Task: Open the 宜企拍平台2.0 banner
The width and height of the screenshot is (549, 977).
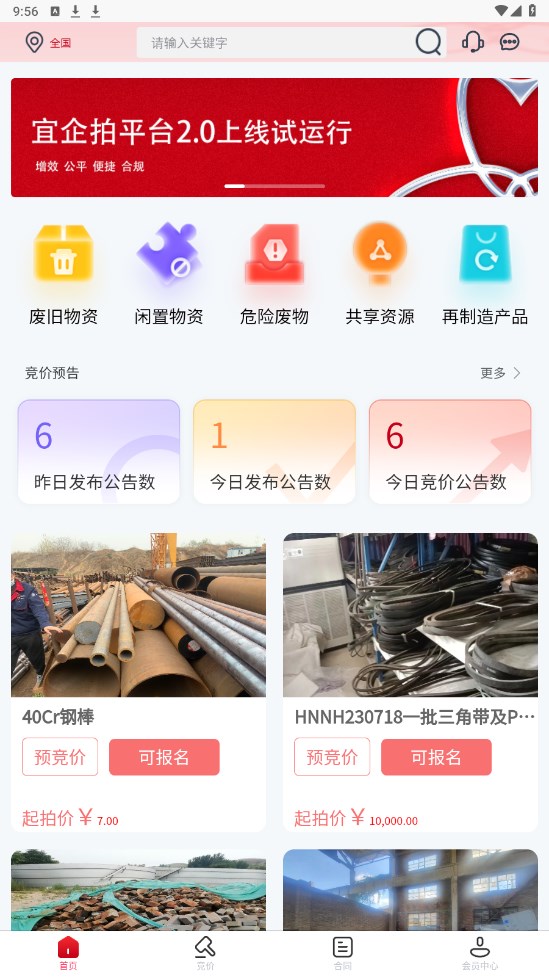Action: point(274,137)
